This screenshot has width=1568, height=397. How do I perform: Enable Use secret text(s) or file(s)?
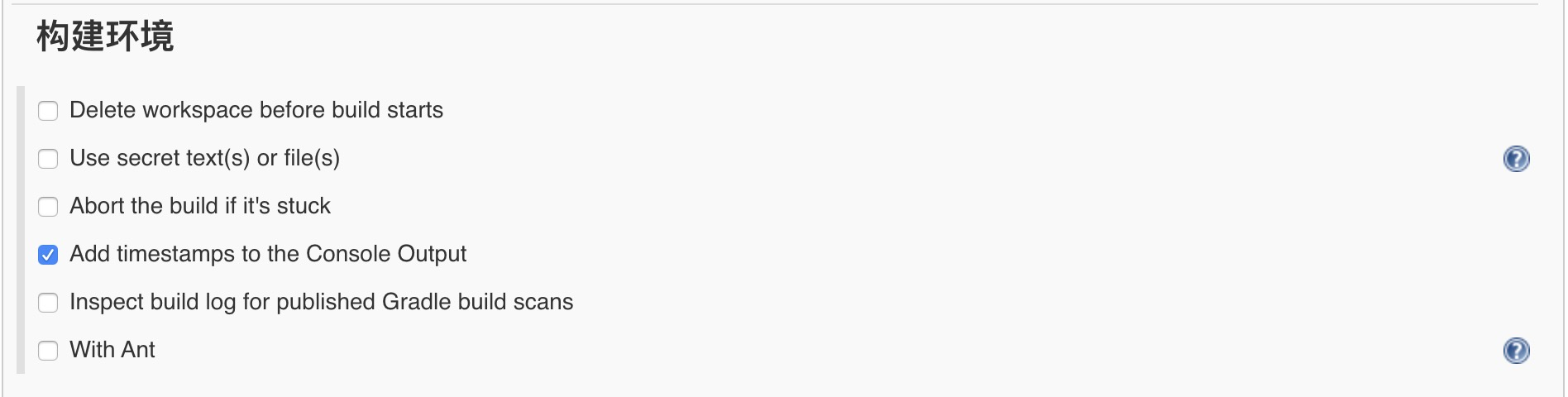pos(48,159)
